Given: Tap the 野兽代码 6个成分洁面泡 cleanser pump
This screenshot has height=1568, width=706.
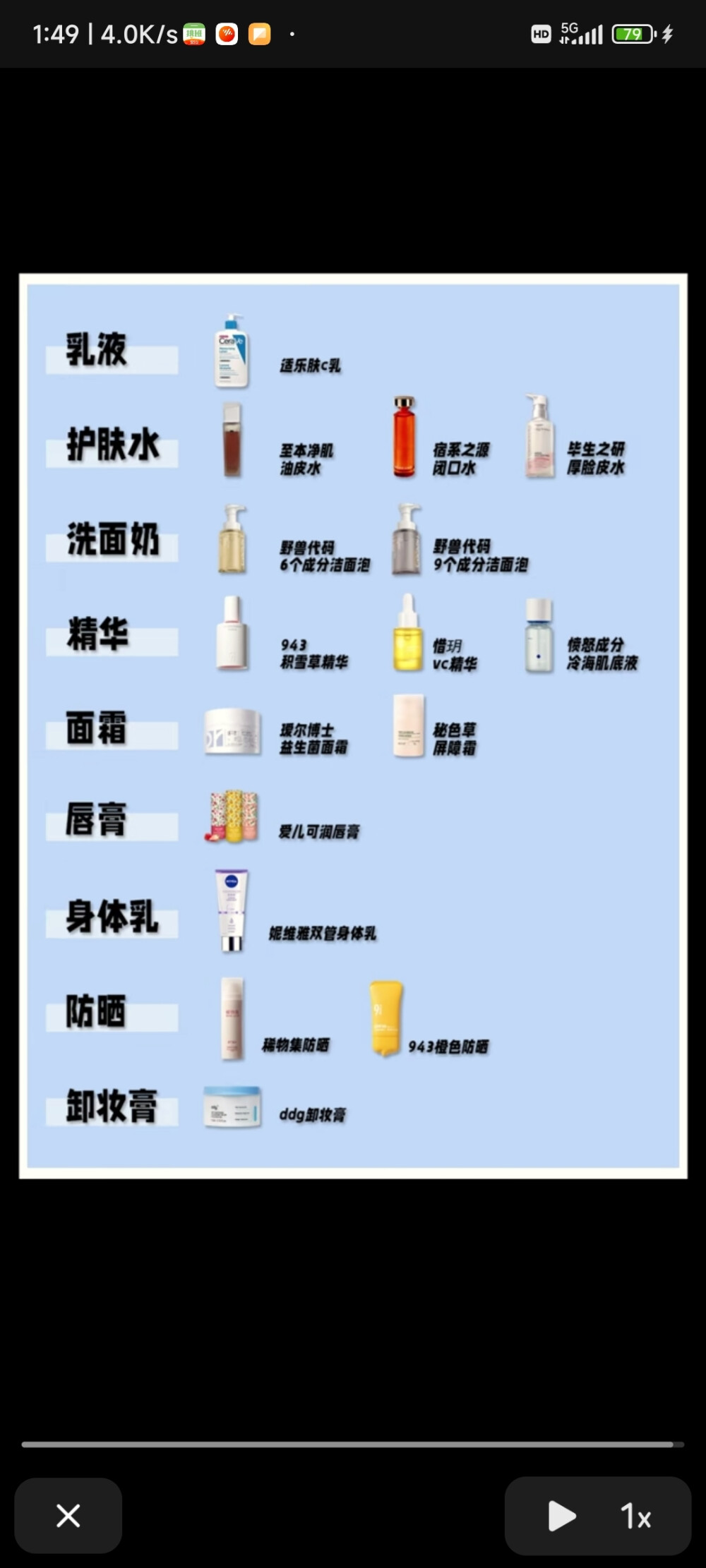Looking at the screenshot, I should [233, 541].
